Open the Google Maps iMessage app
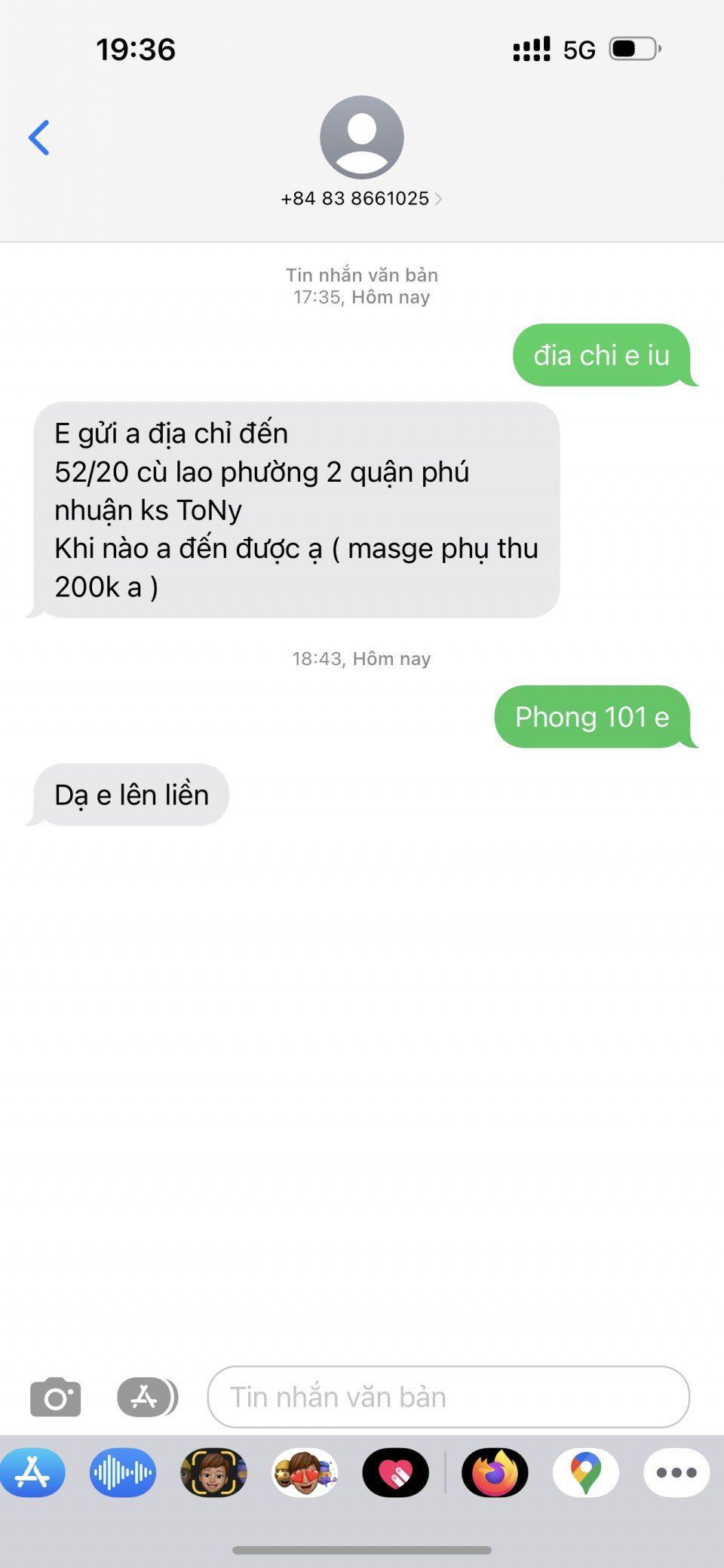 pos(585,1472)
